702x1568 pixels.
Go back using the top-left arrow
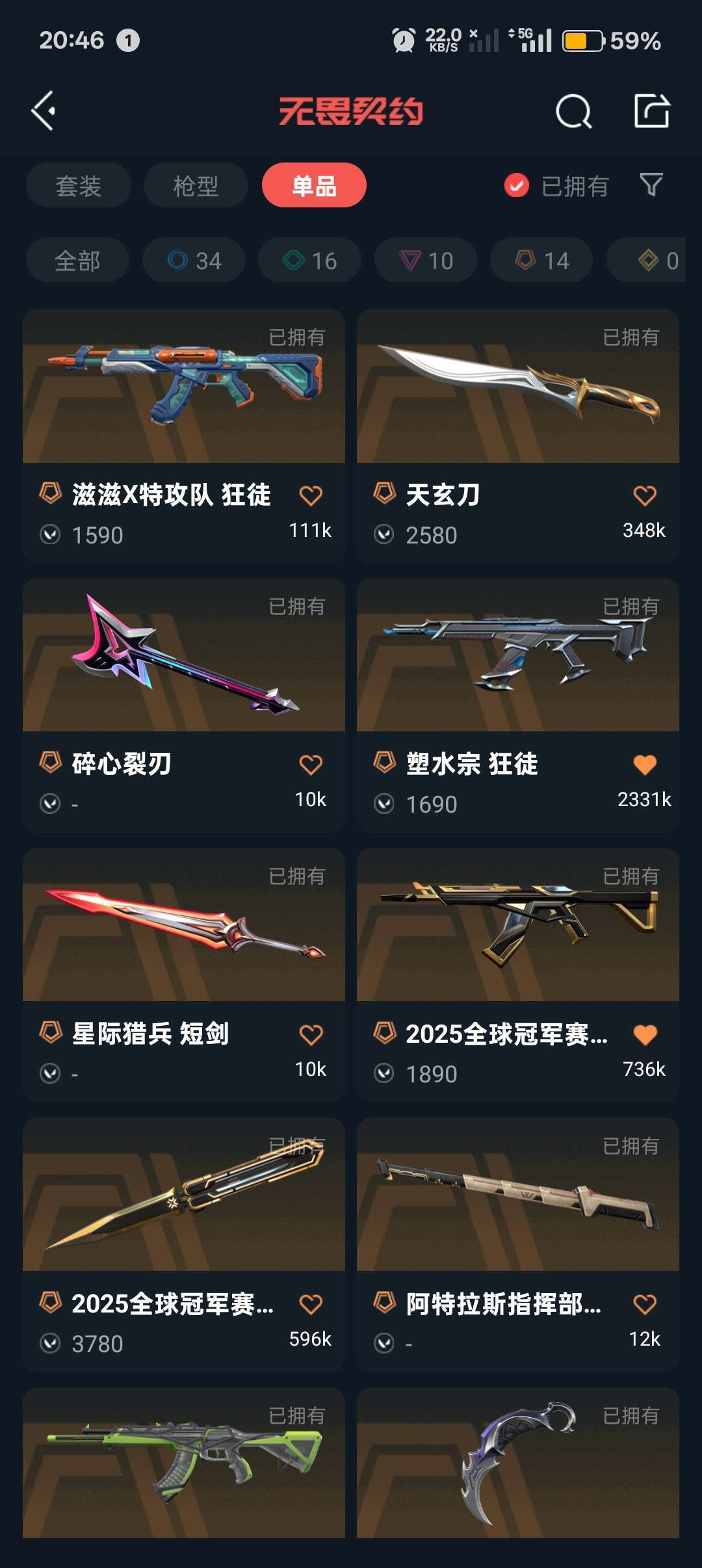[x=44, y=111]
